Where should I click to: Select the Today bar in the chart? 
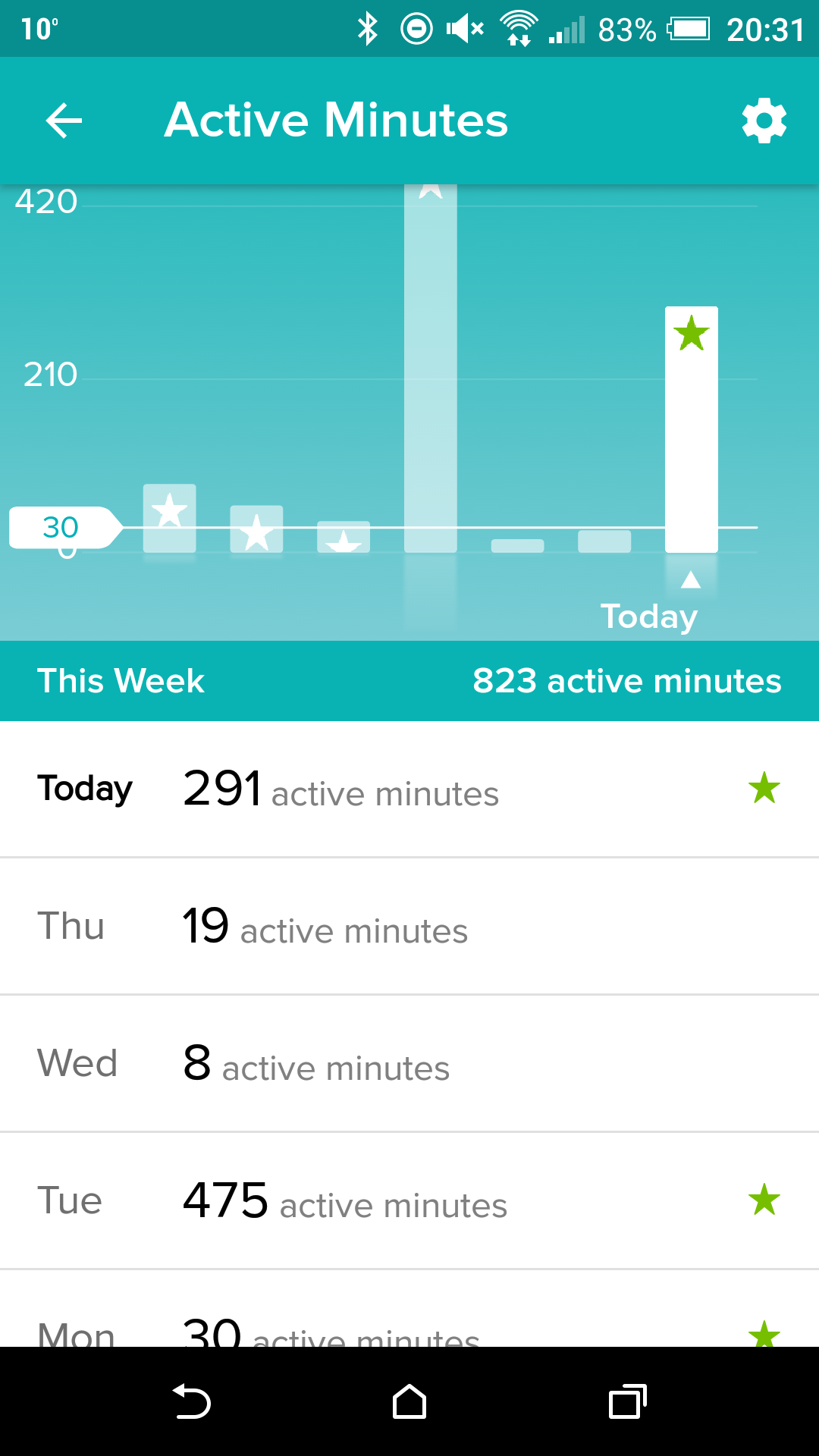coord(691,429)
